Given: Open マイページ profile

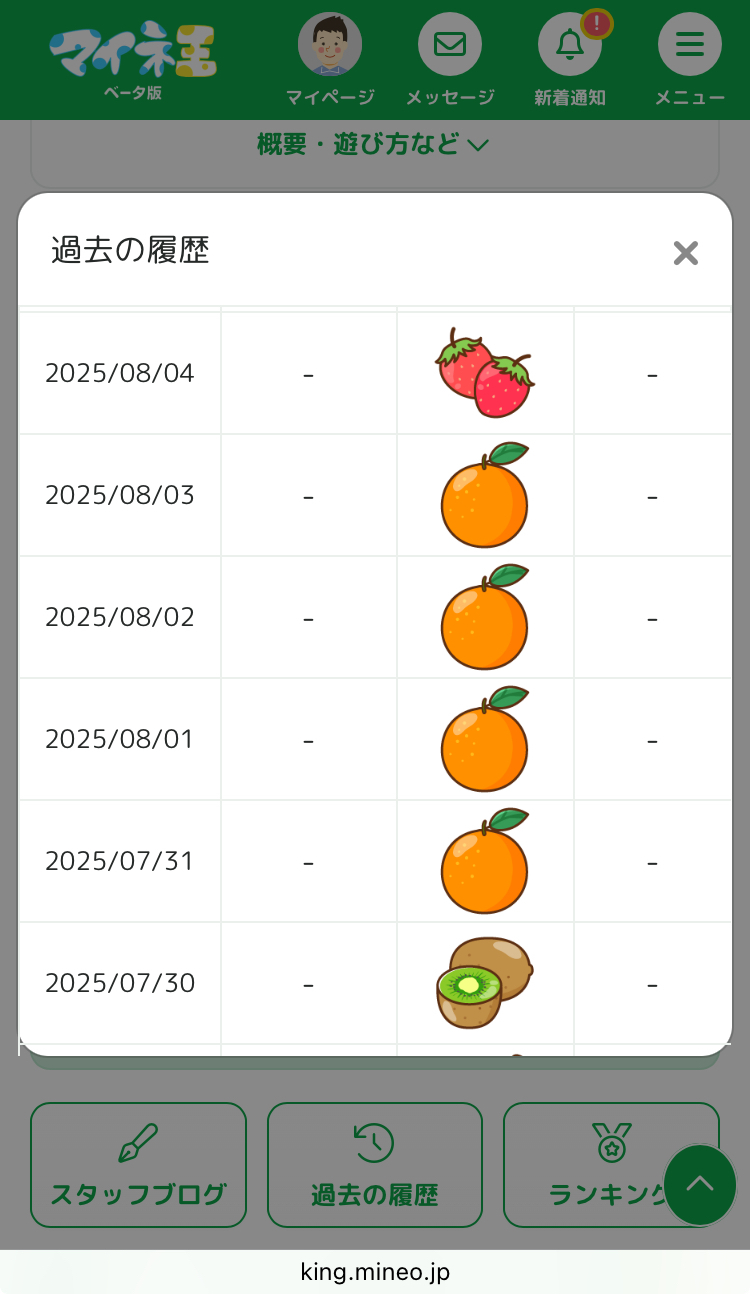Looking at the screenshot, I should click(330, 60).
